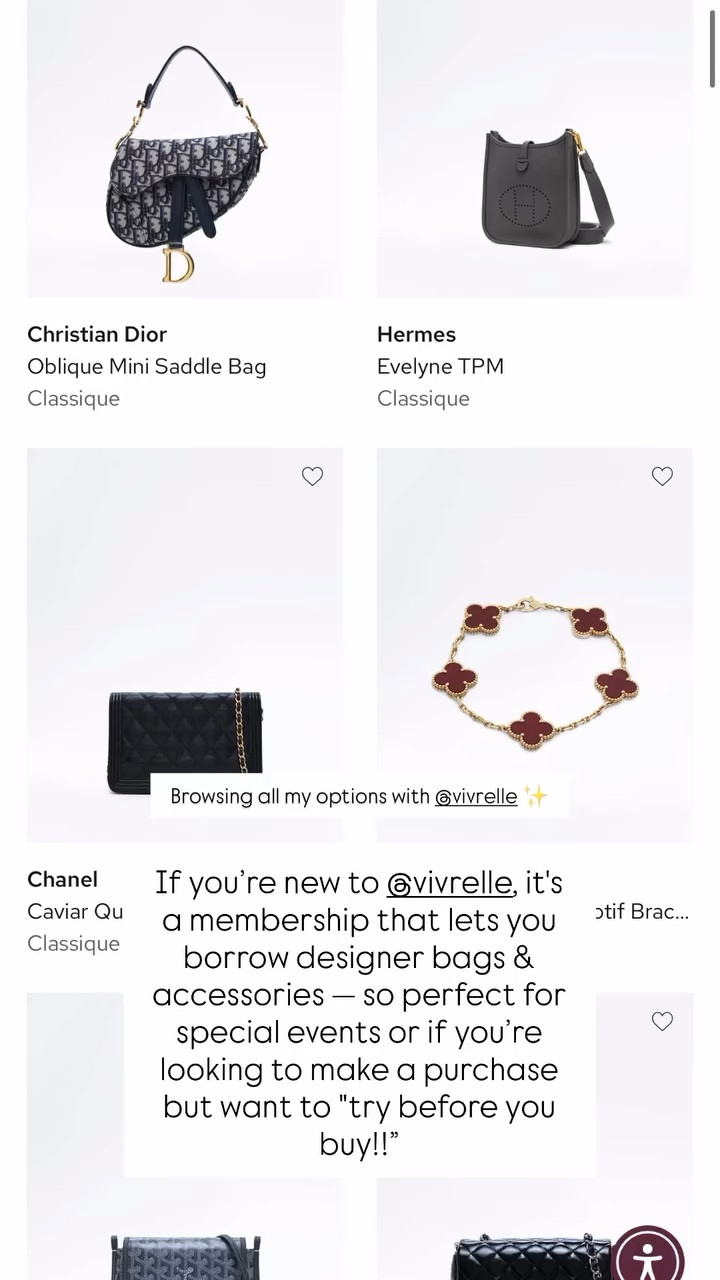Click the Classique tag under the Dior bag
720x1280 pixels.
(x=73, y=398)
